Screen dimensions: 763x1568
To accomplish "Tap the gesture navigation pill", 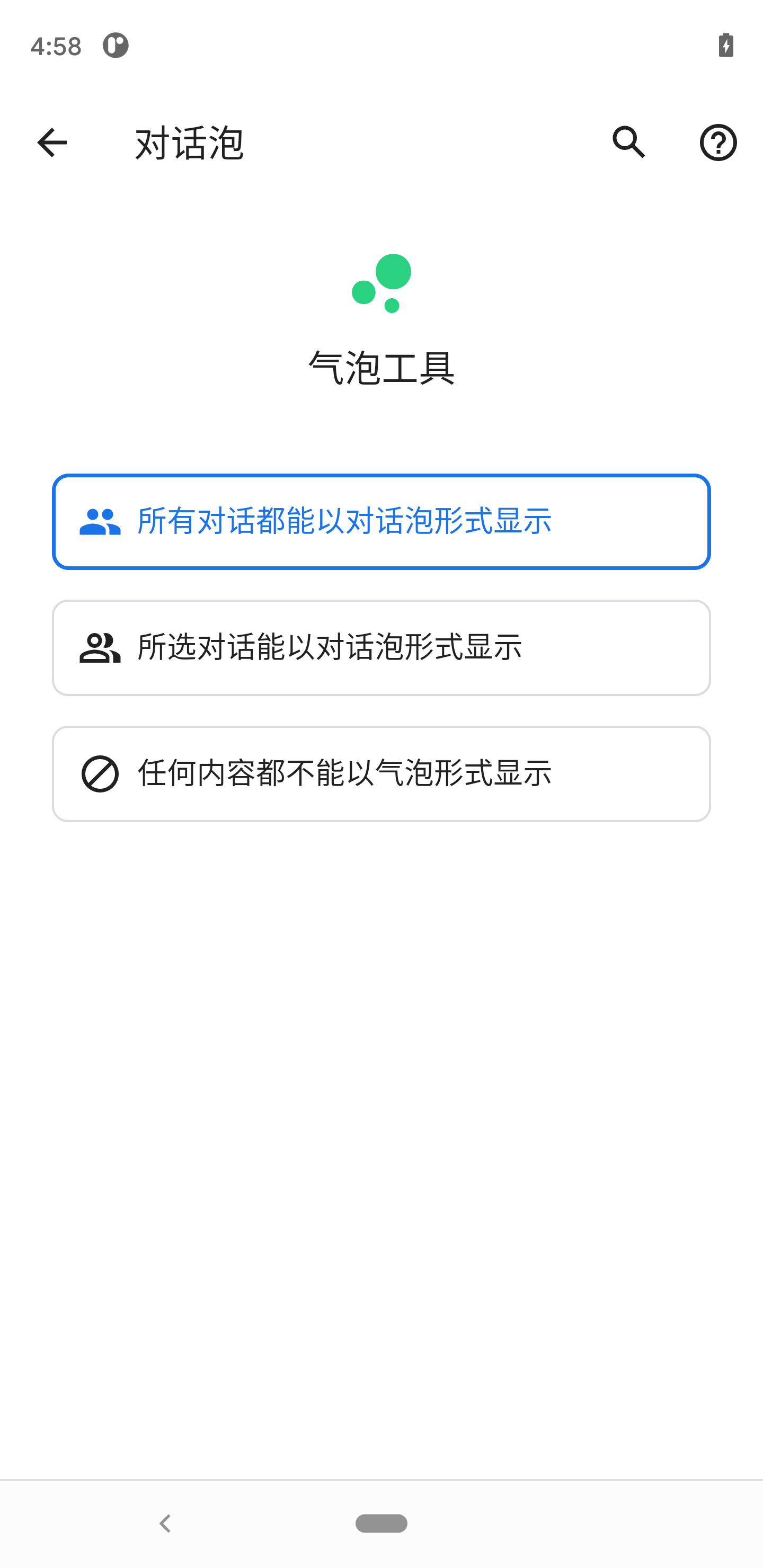I will pyautogui.click(x=381, y=1524).
